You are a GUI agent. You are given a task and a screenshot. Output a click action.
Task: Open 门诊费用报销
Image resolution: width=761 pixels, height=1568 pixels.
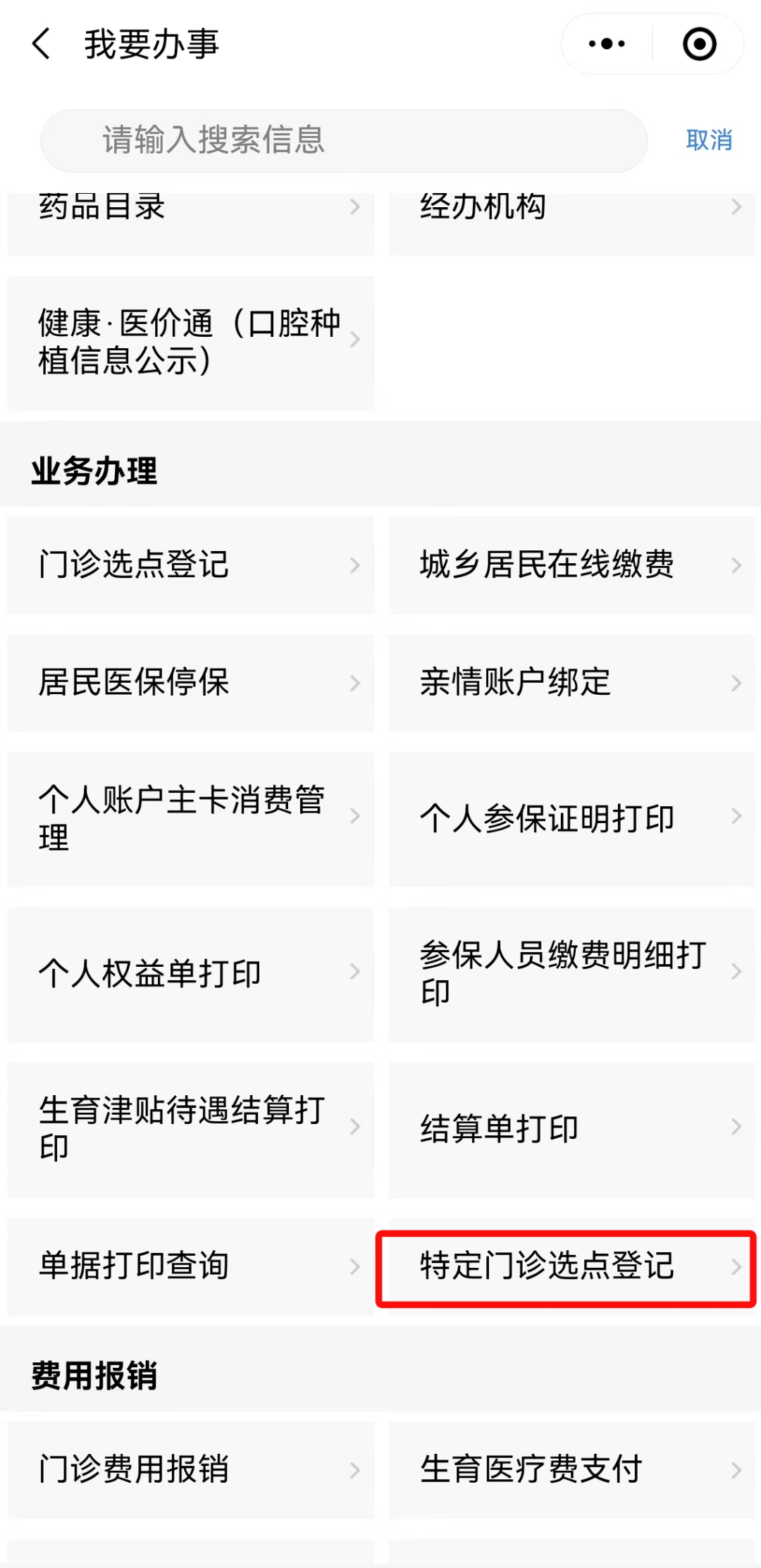click(190, 1469)
